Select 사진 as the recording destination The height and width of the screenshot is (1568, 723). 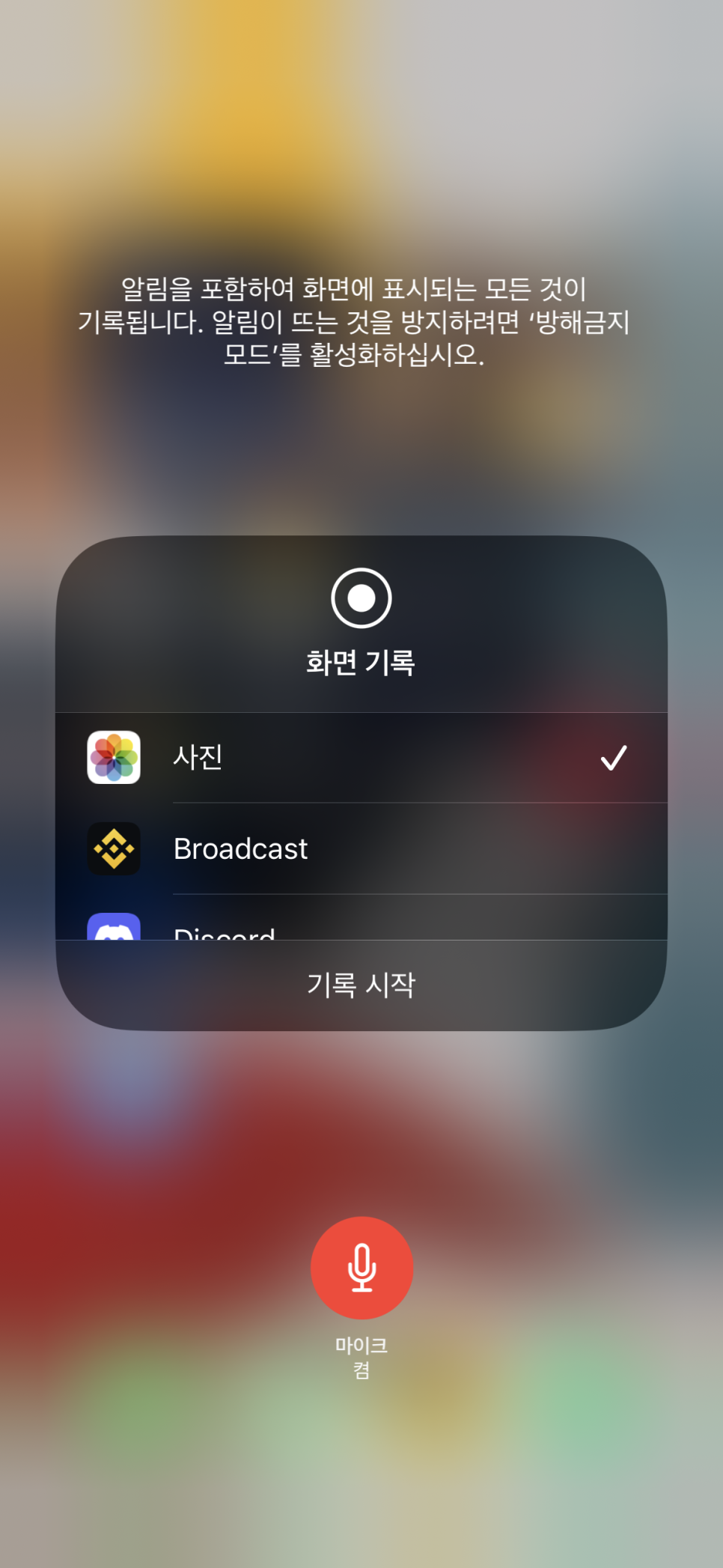[x=359, y=757]
